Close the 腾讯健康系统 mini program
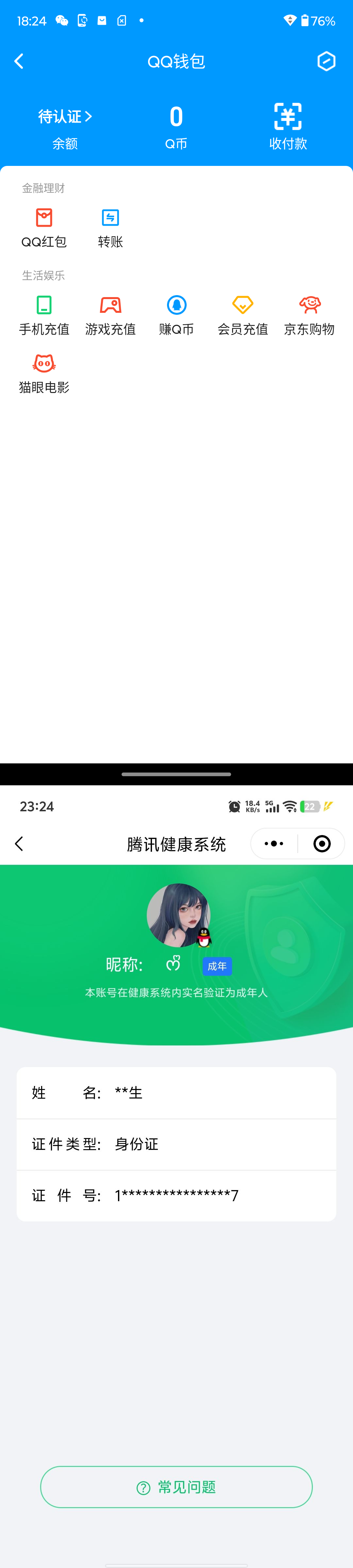This screenshot has height=1568, width=353. tap(321, 844)
